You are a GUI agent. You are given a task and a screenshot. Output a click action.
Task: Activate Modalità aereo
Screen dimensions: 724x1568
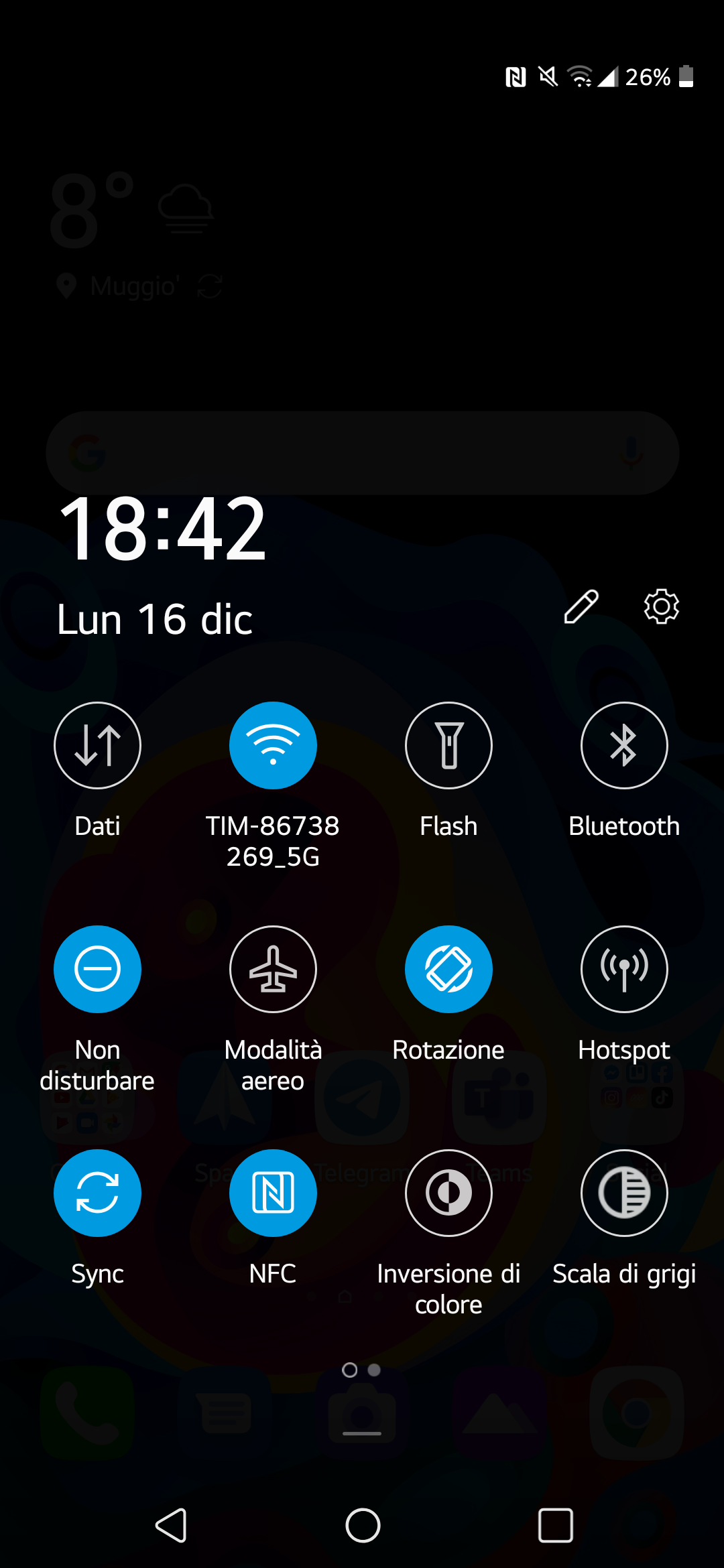tap(273, 969)
